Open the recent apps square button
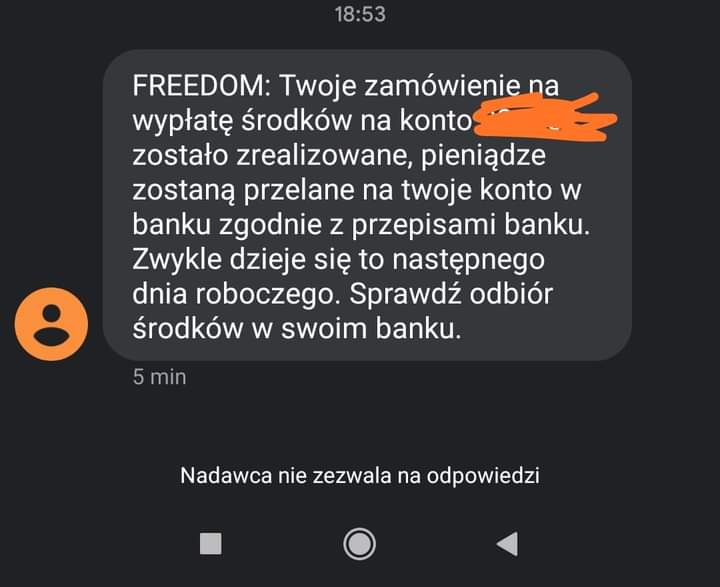720x587 pixels. point(211,543)
